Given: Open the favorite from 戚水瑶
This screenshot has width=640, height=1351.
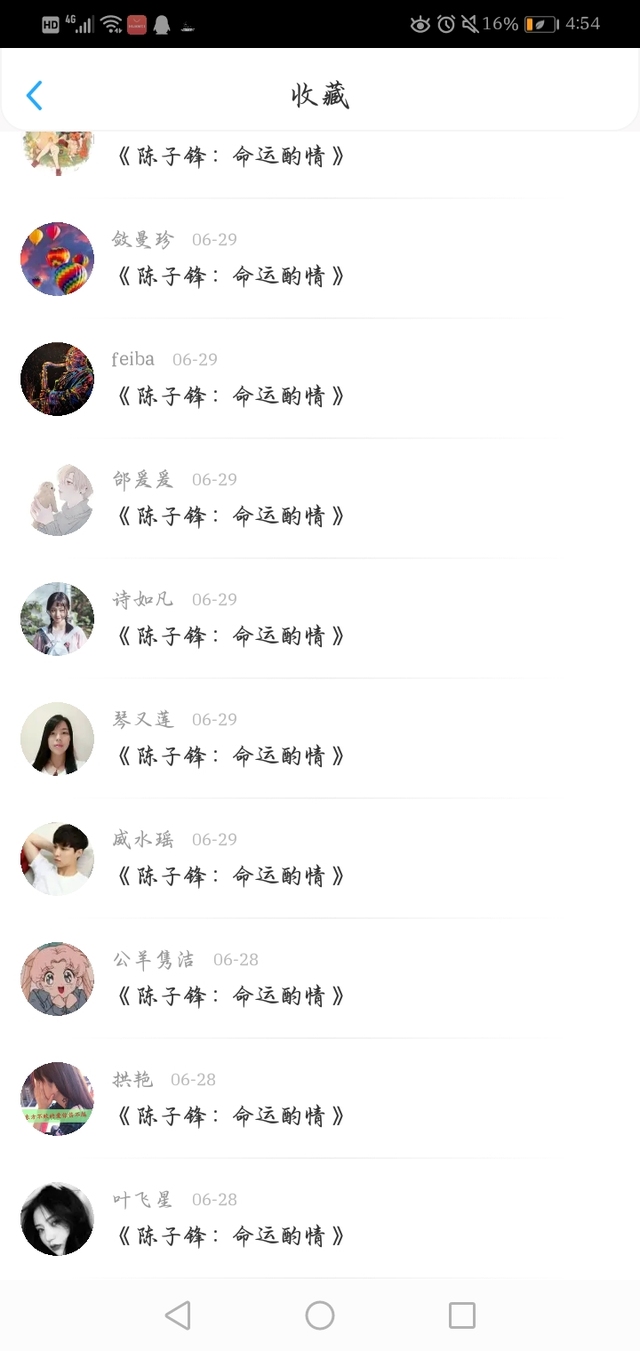Looking at the screenshot, I should click(x=320, y=859).
